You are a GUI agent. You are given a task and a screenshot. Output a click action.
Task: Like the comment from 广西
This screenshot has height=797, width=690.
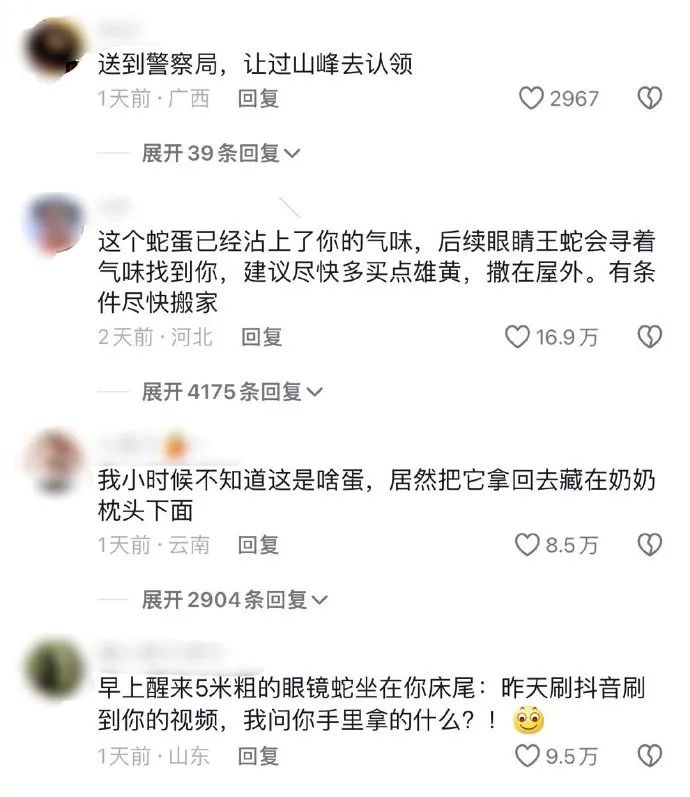tap(531, 98)
